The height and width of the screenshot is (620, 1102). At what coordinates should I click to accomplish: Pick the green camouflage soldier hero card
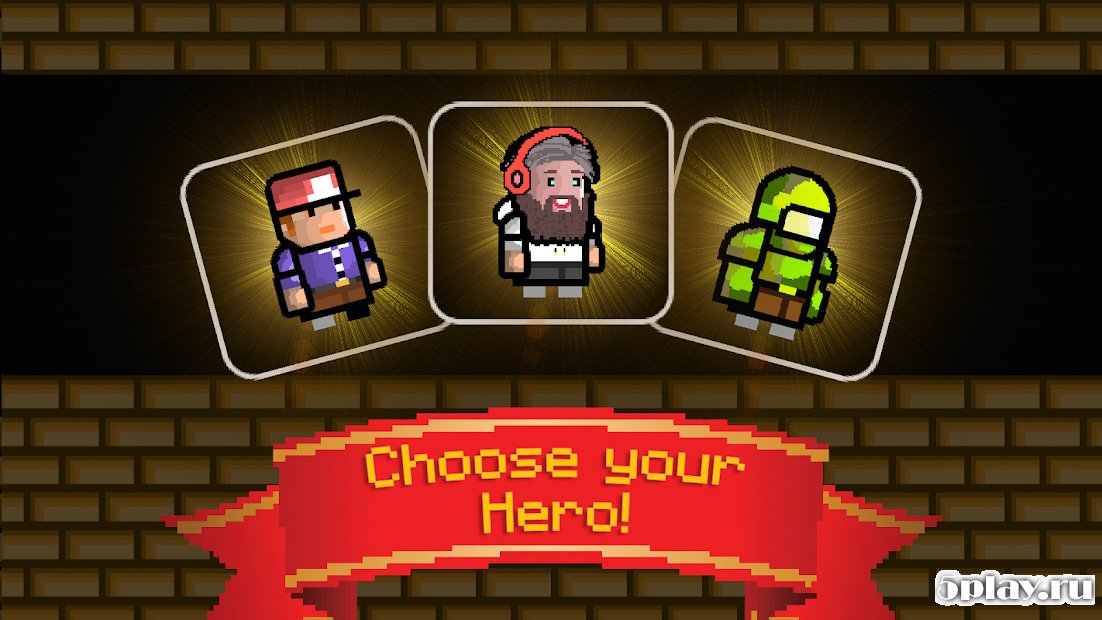pyautogui.click(x=786, y=250)
